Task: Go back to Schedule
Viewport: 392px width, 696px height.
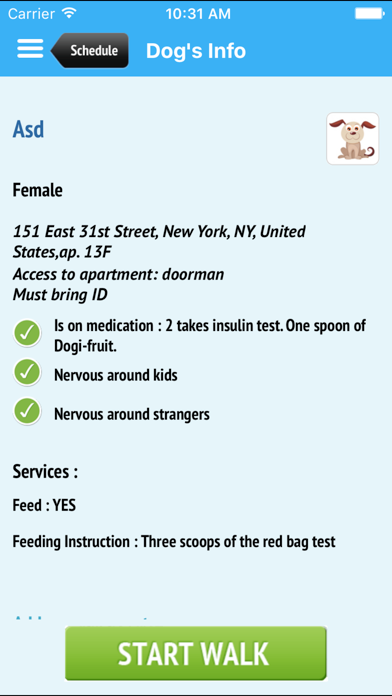Action: (x=90, y=50)
